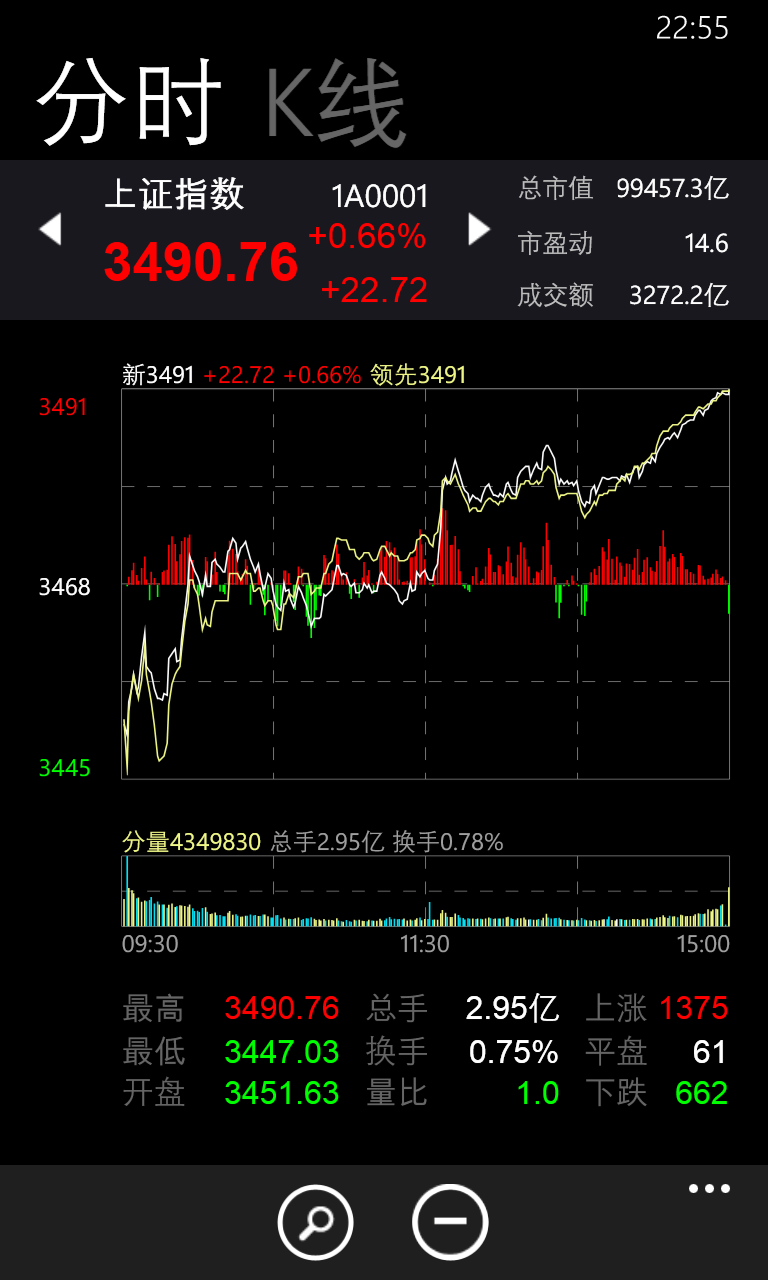The image size is (768, 1280).
Task: Select the 分时 tab
Action: pyautogui.click(x=130, y=104)
